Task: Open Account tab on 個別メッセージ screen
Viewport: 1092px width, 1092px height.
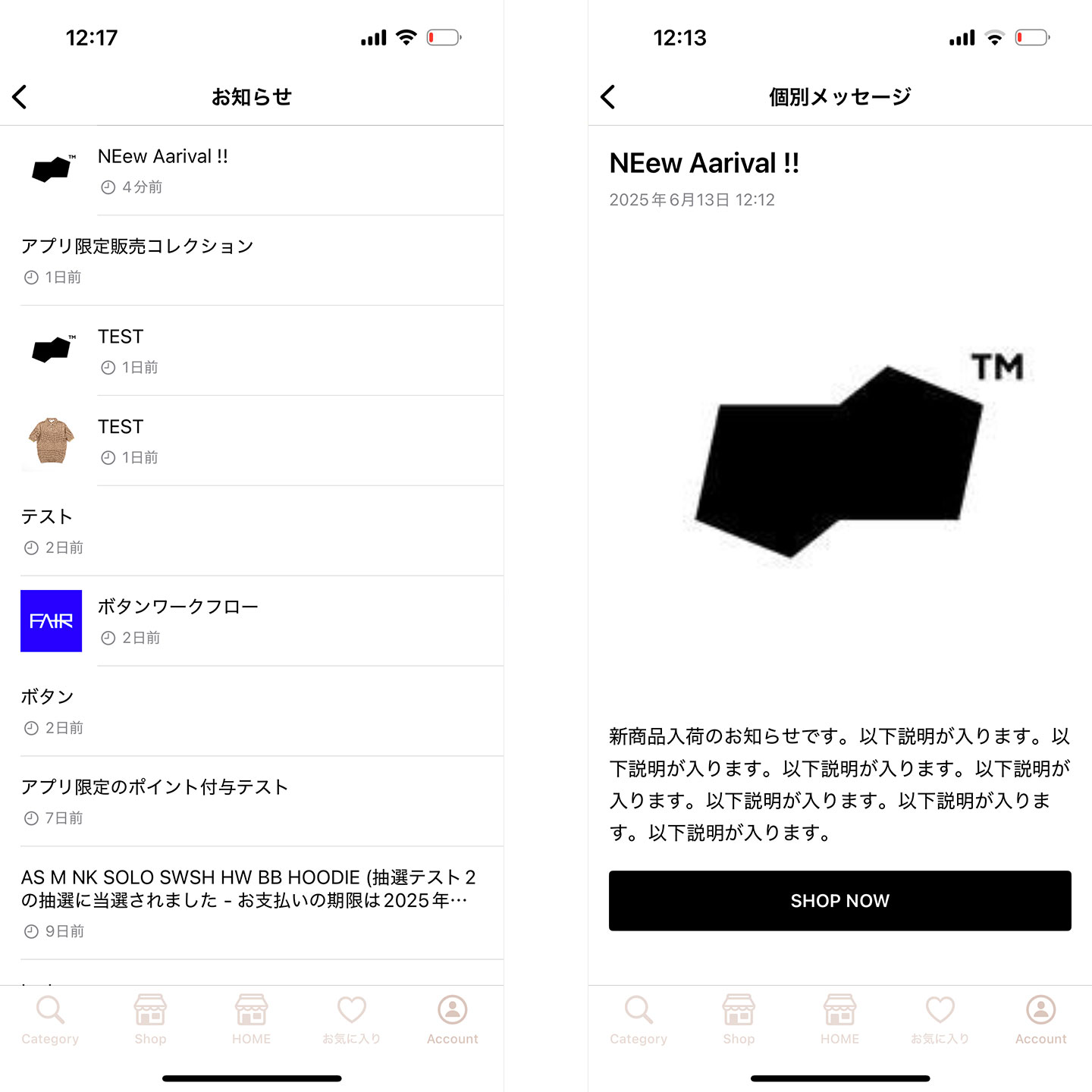Action: (1040, 1020)
